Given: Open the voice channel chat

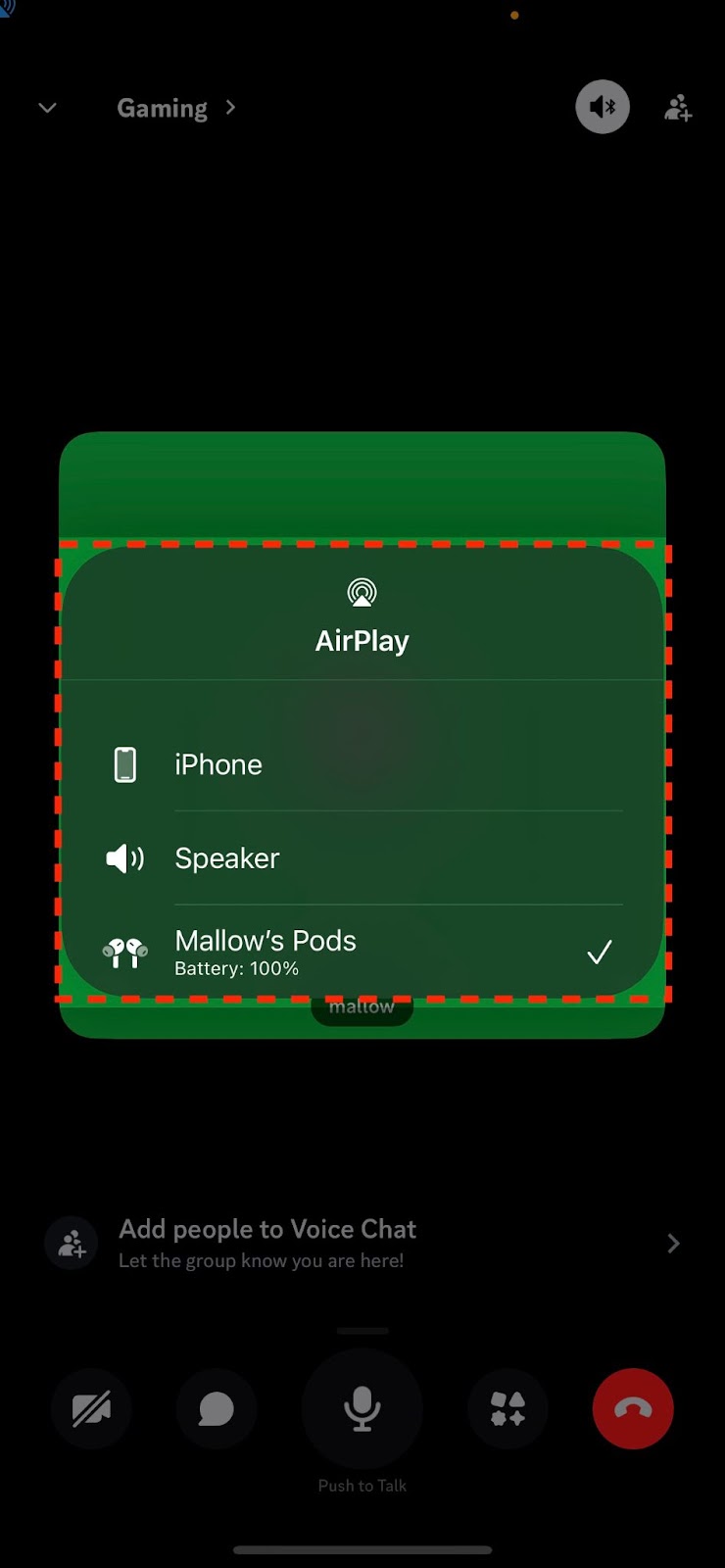Looking at the screenshot, I should [x=217, y=1409].
